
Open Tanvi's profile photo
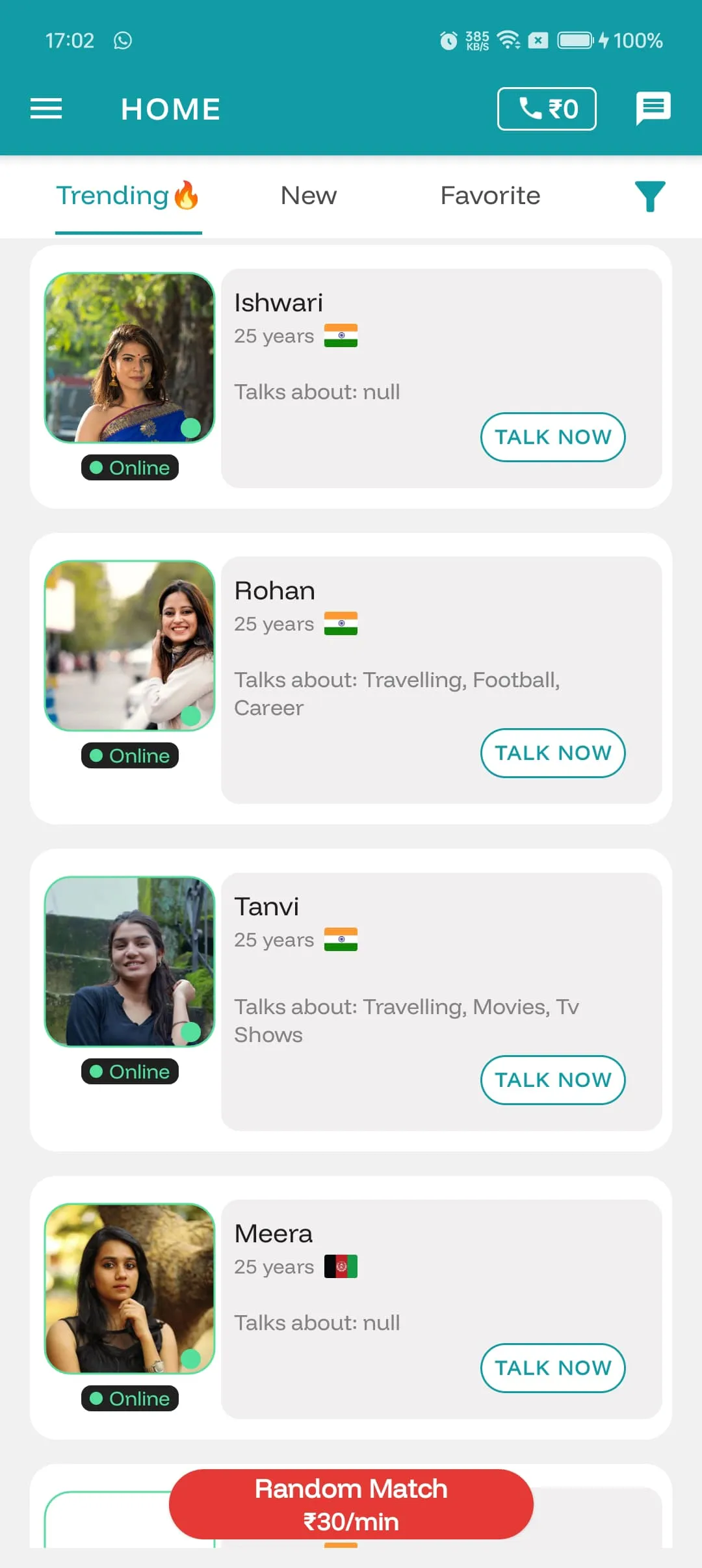pyautogui.click(x=129, y=963)
